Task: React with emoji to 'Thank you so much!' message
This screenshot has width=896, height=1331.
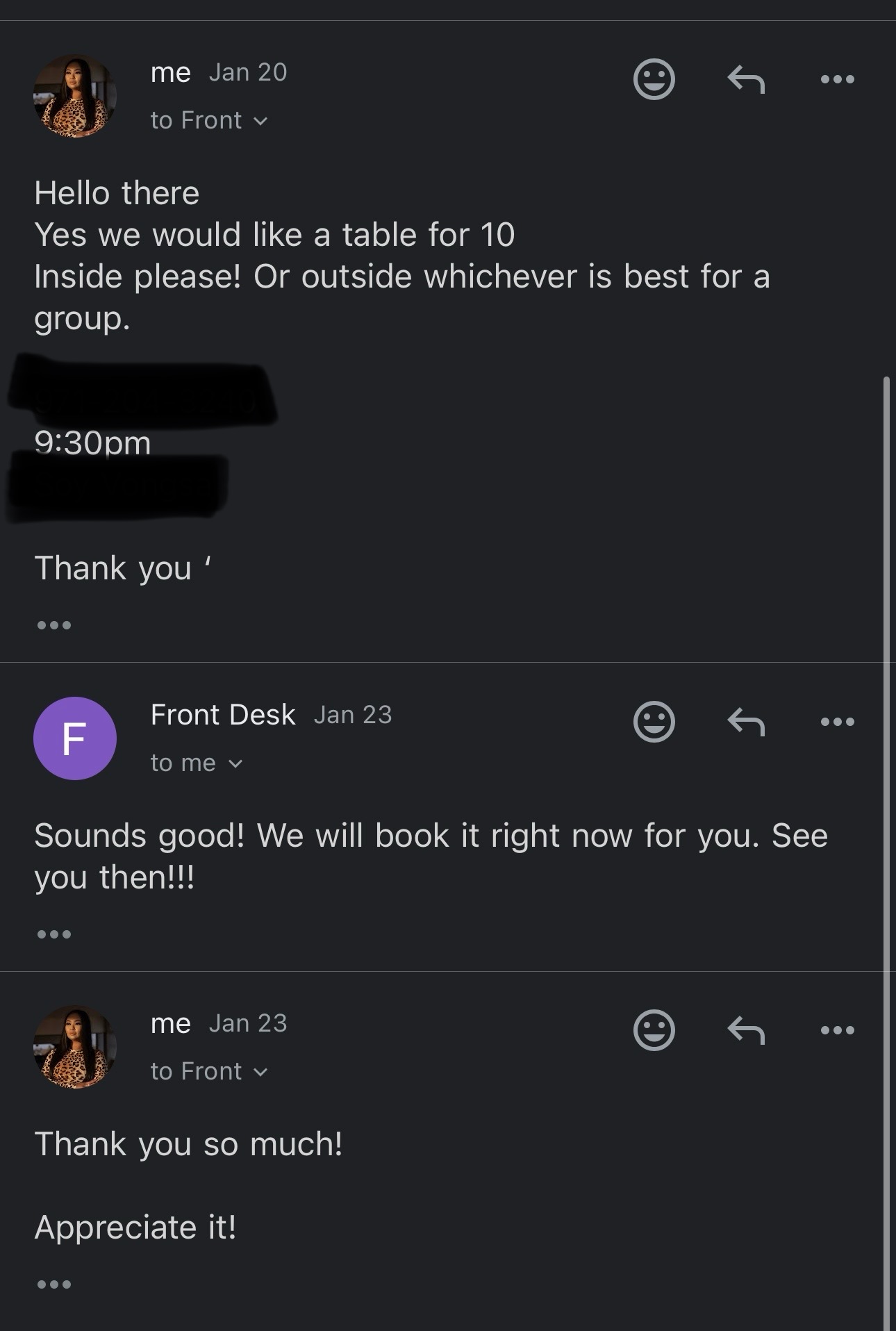Action: (654, 1030)
